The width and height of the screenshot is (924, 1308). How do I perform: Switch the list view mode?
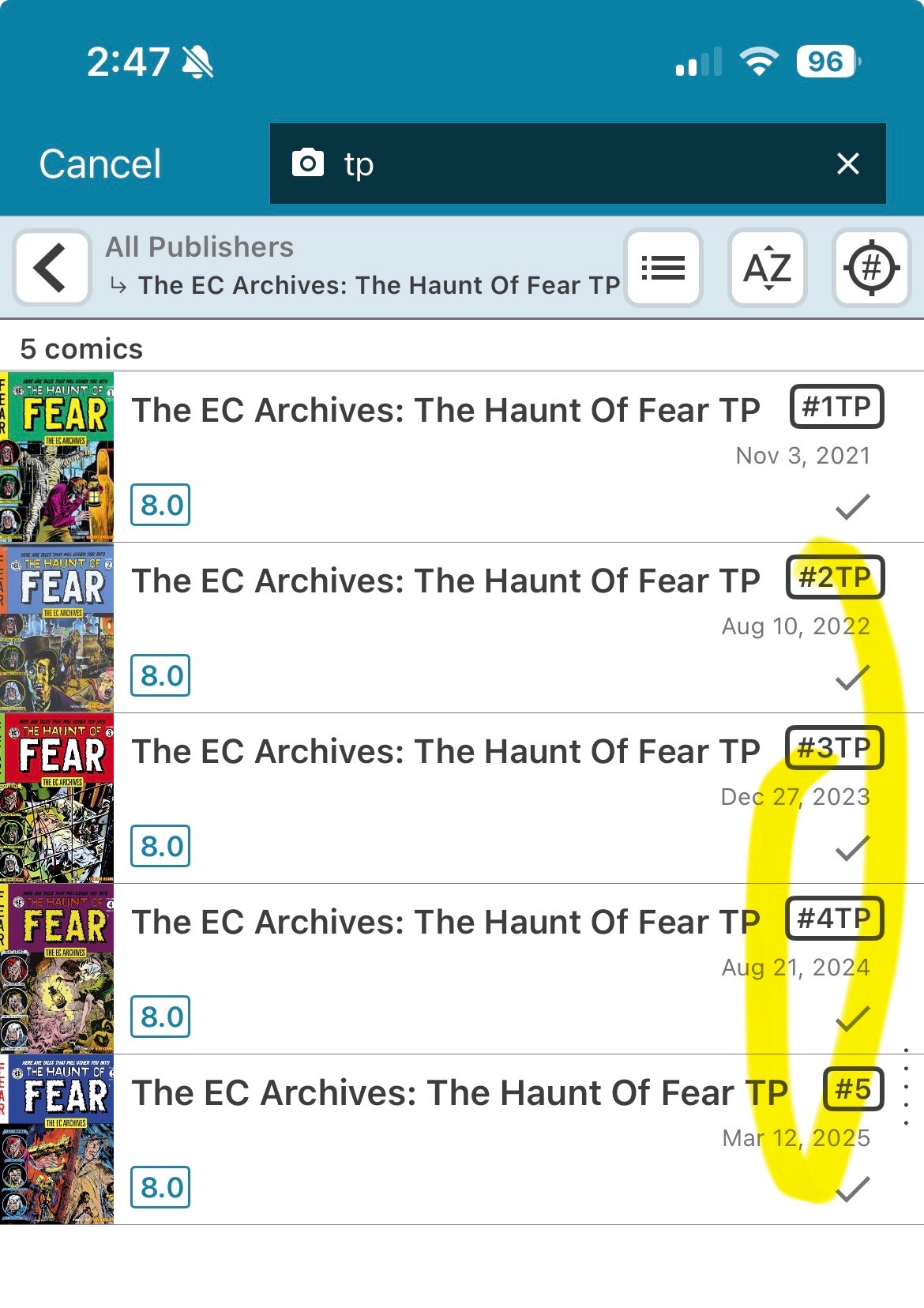coord(663,268)
